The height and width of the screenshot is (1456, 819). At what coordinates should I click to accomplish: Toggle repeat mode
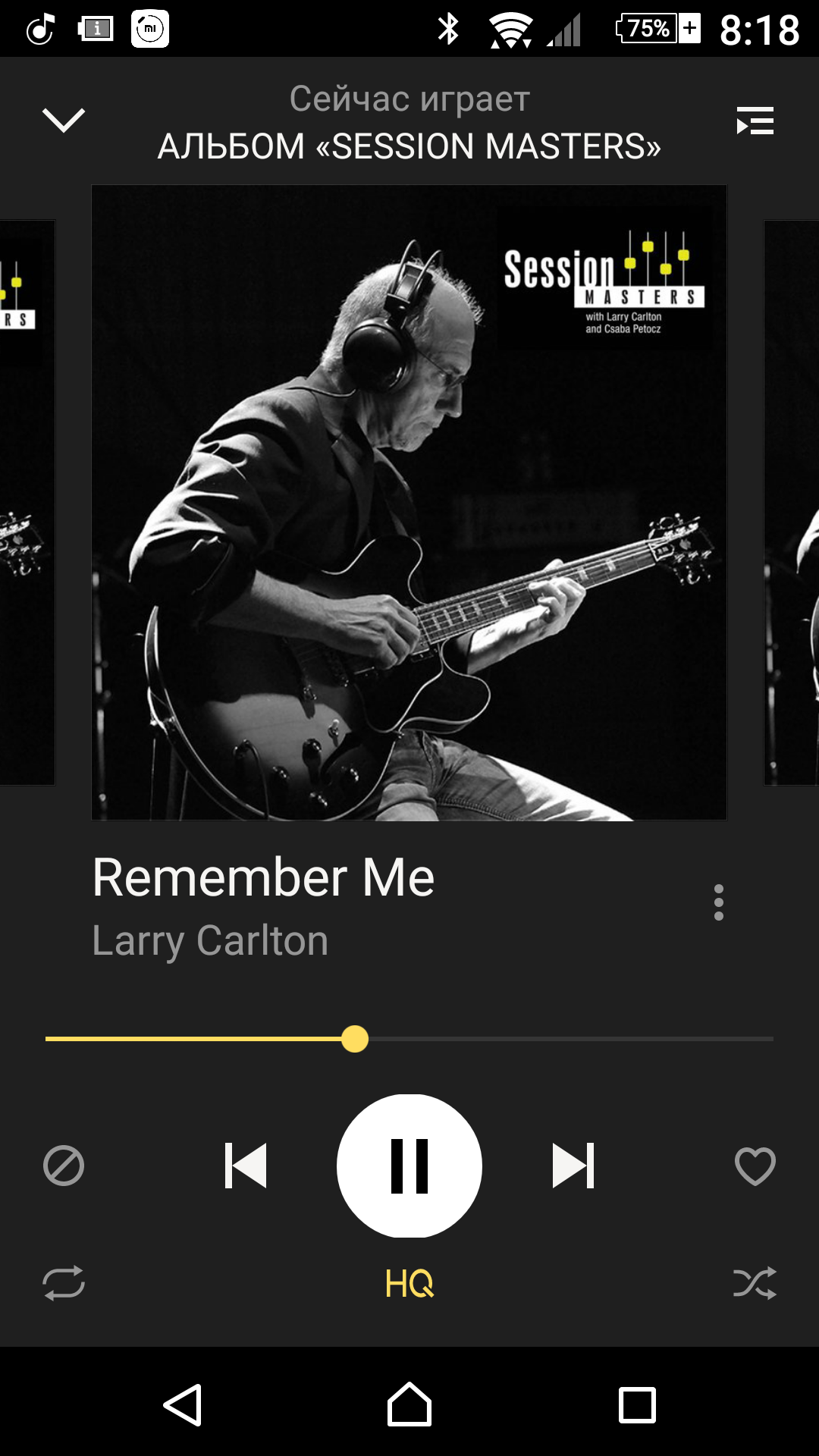pyautogui.click(x=64, y=1283)
